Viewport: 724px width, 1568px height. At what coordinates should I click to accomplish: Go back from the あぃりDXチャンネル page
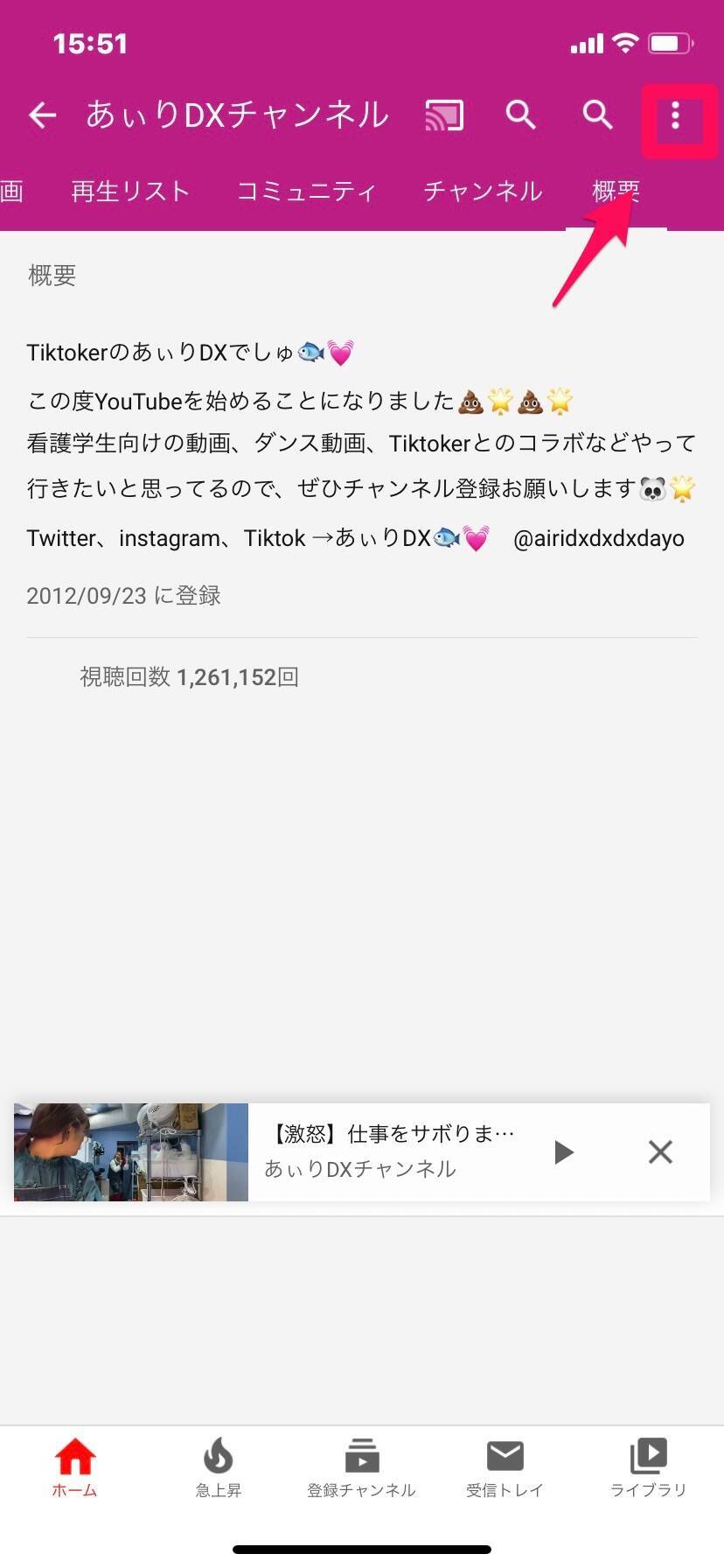(x=42, y=115)
